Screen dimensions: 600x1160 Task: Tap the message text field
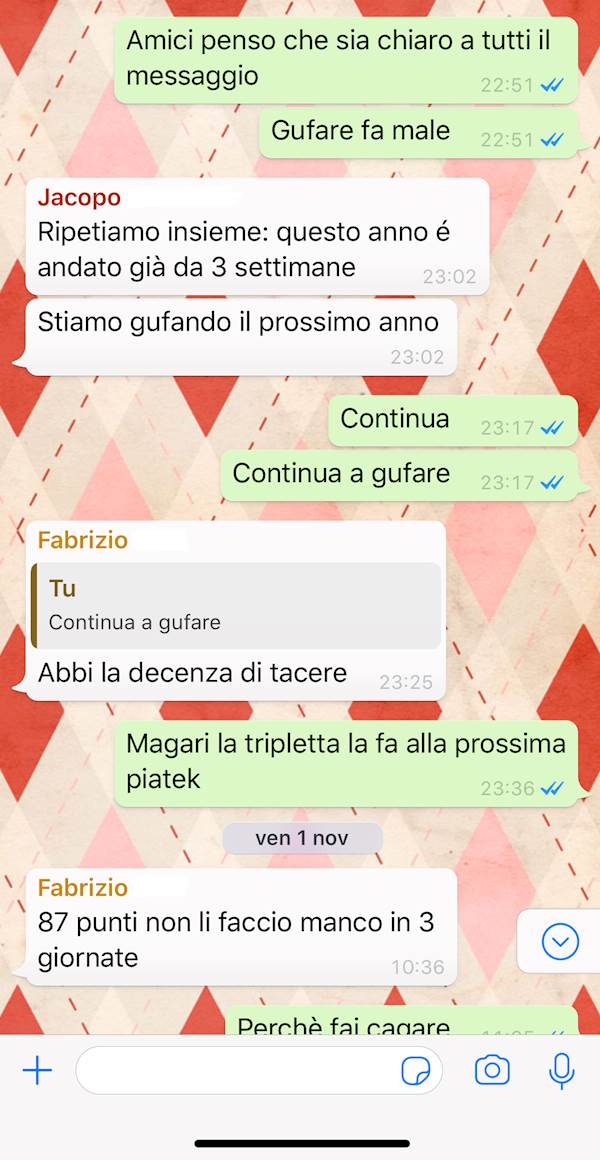235,1071
